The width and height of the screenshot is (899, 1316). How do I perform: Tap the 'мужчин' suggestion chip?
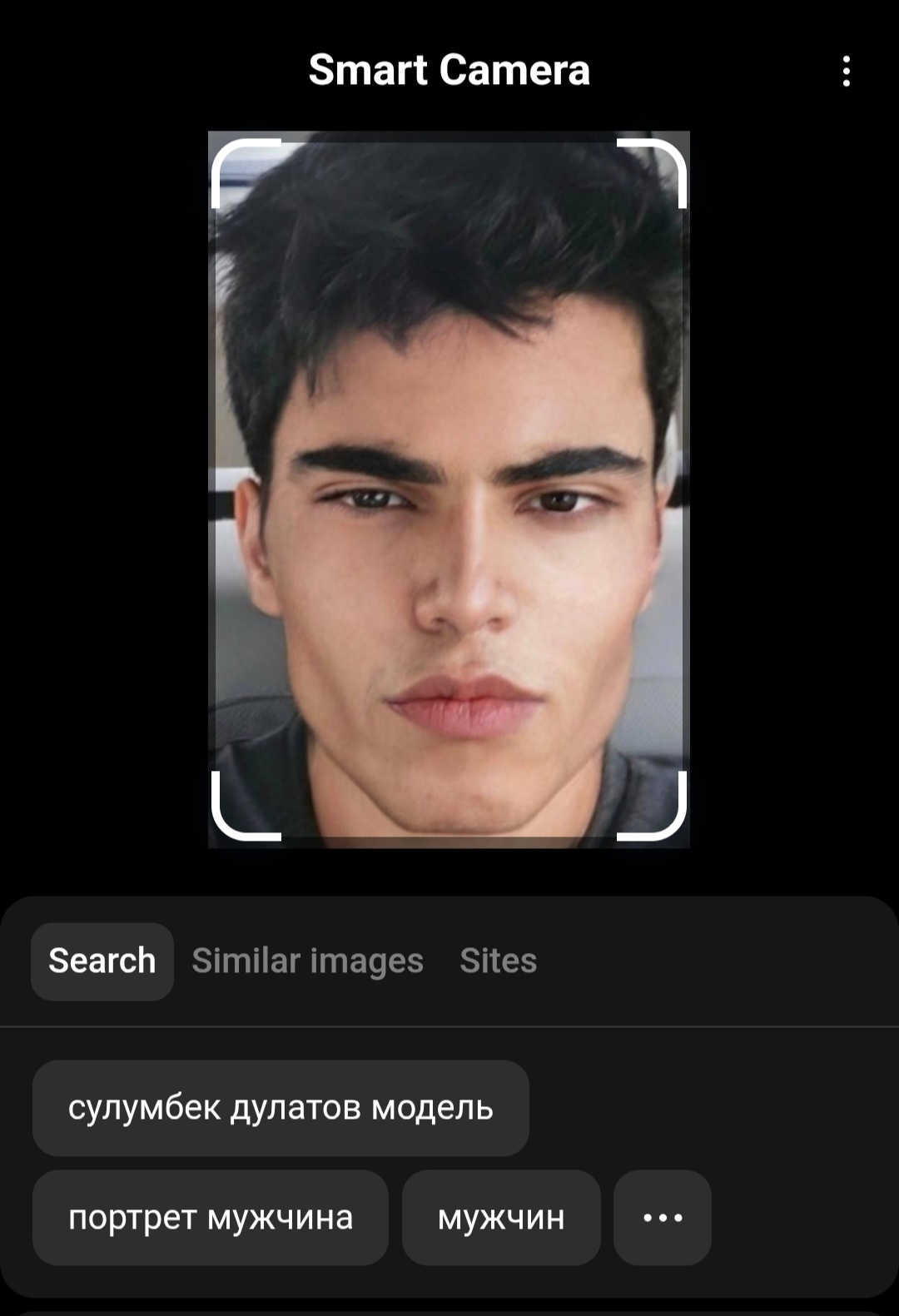pos(500,1219)
